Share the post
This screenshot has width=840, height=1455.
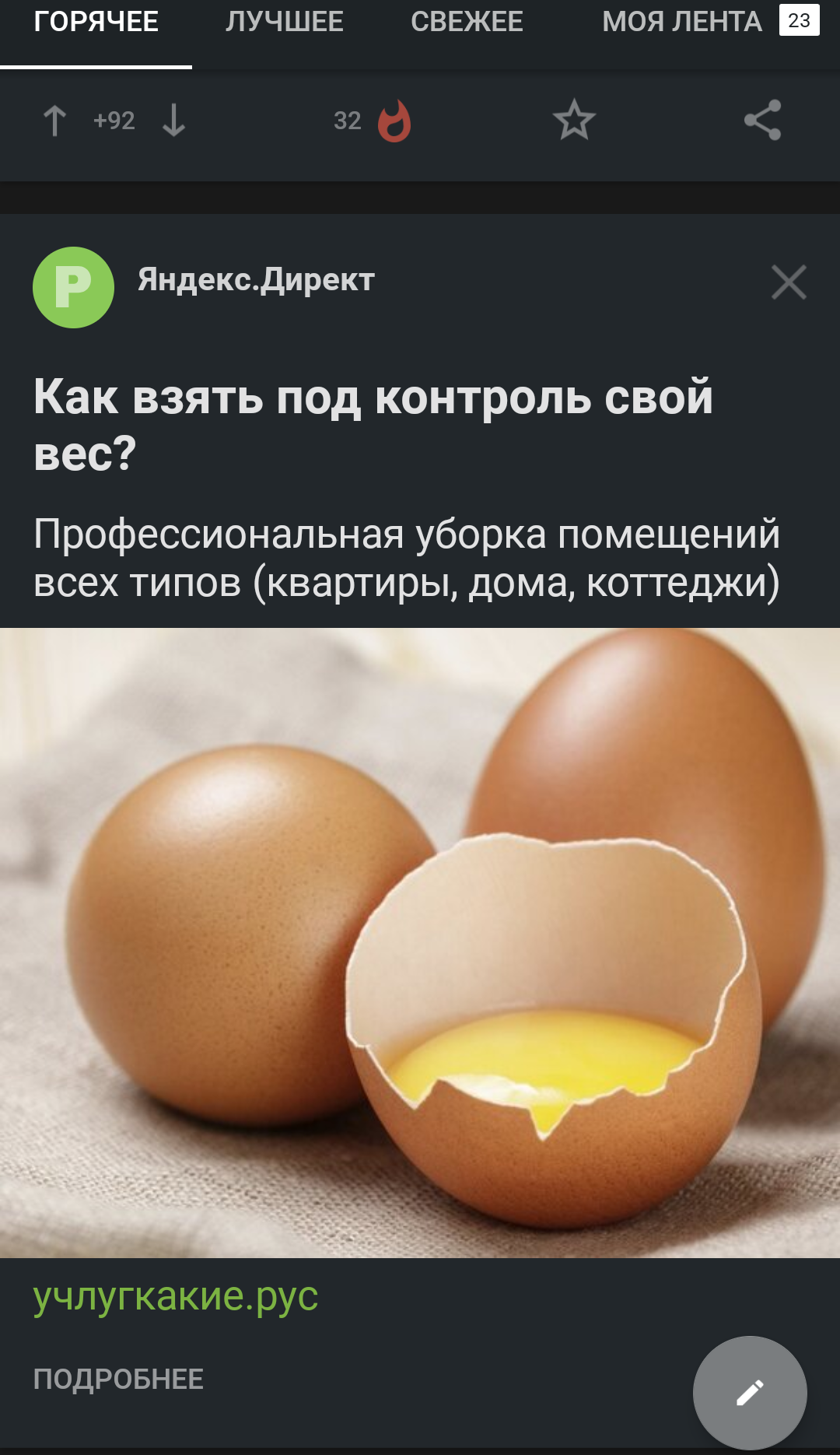tap(762, 121)
